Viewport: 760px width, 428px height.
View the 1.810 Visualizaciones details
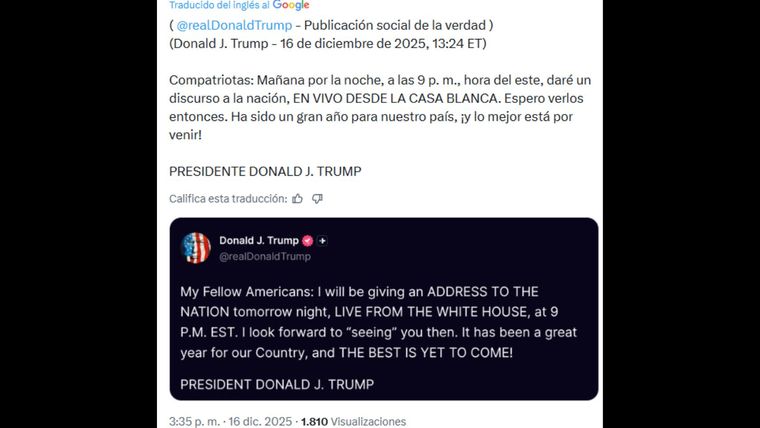point(352,421)
